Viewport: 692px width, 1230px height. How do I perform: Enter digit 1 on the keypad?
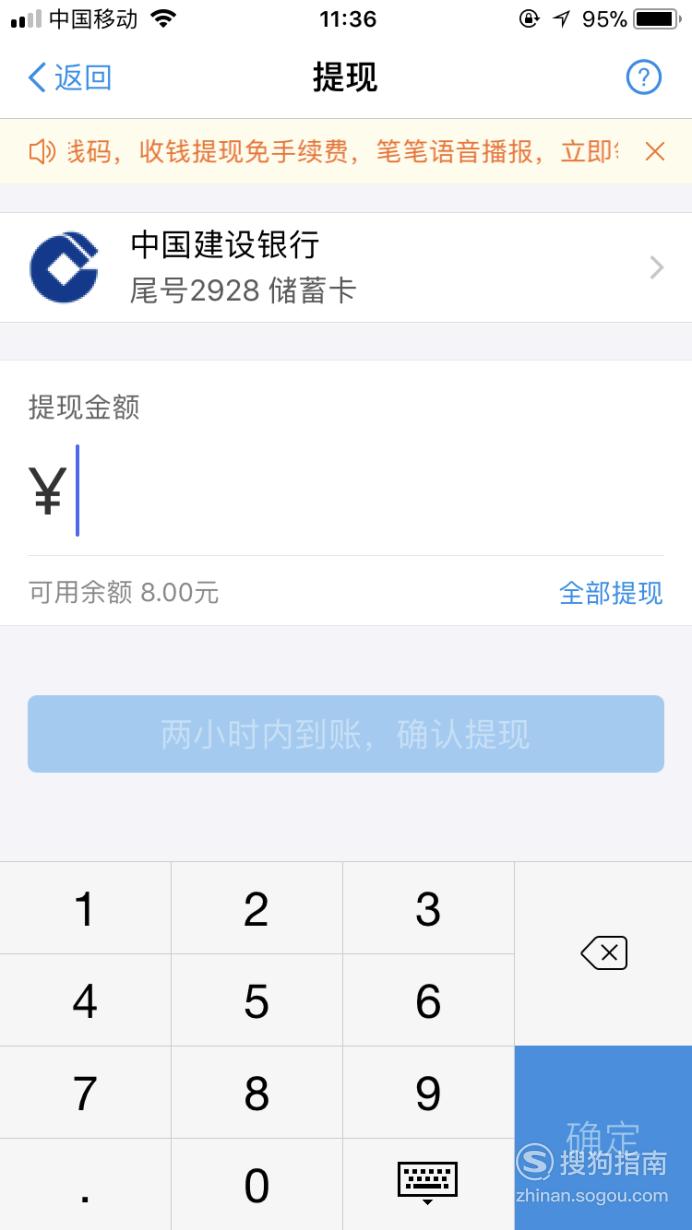[85, 909]
